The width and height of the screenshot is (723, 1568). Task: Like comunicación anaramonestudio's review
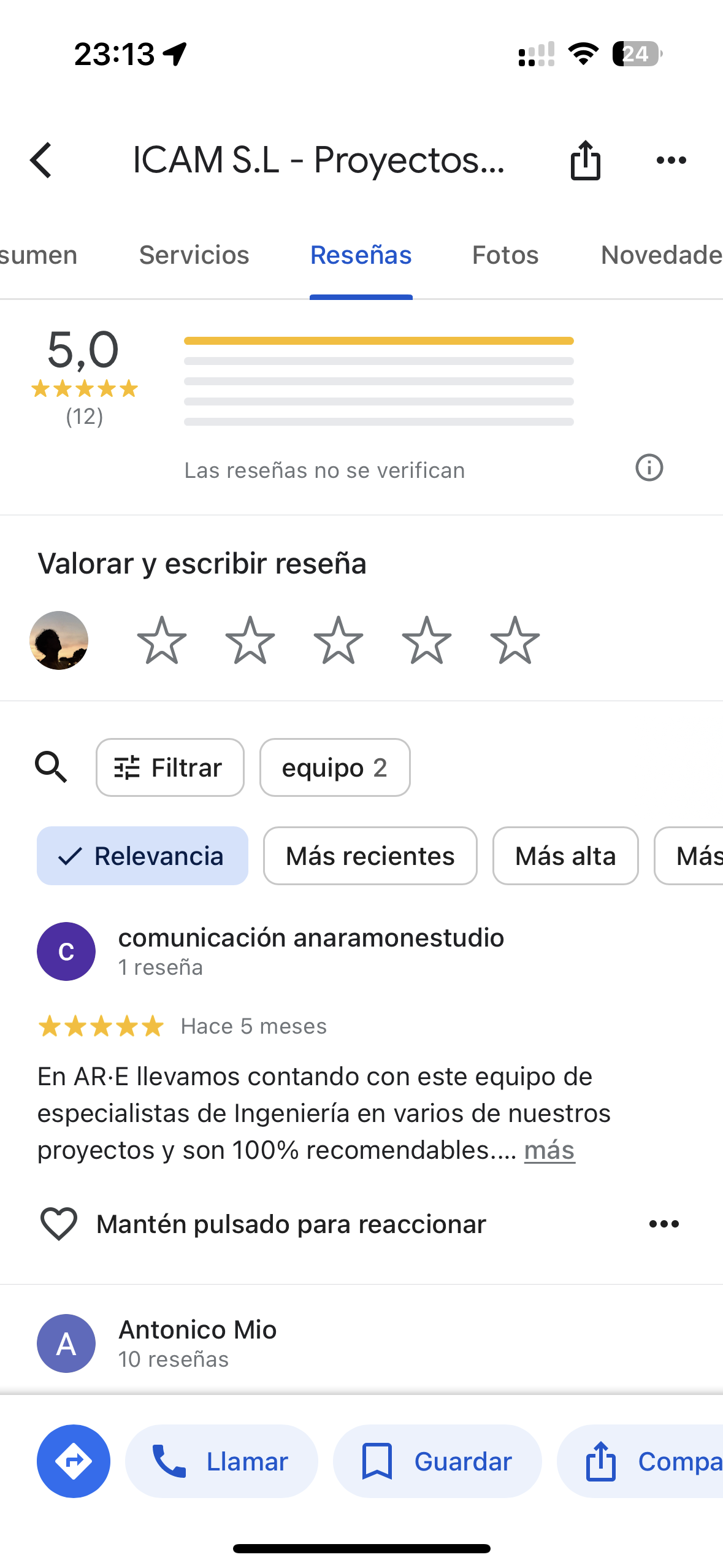coord(59,1224)
